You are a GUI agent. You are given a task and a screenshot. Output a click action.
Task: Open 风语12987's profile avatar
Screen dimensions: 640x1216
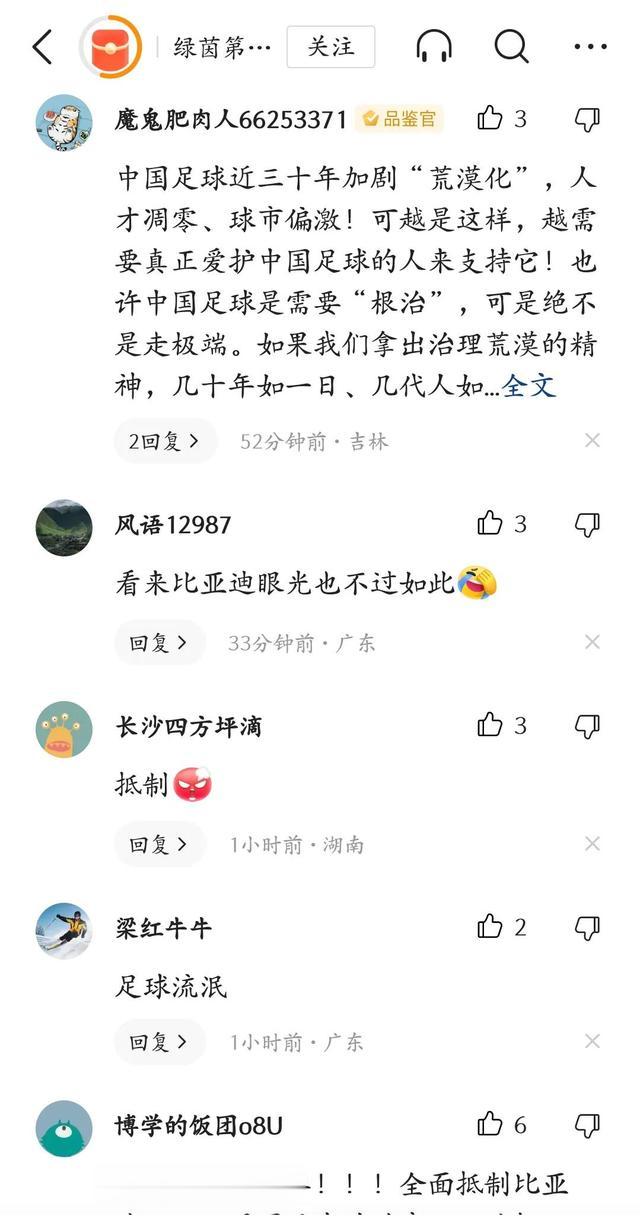coord(64,527)
